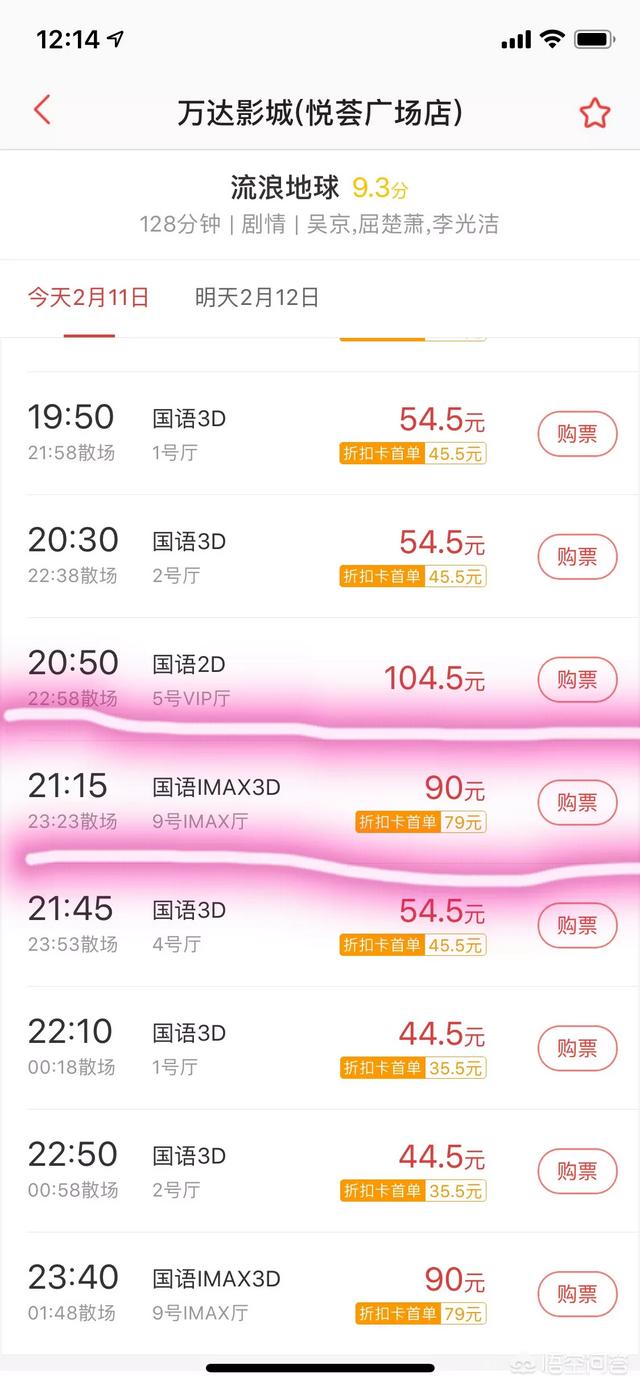Select the 今天2月11日 date tab
Screen dimensions: 640x1386
[x=88, y=297]
